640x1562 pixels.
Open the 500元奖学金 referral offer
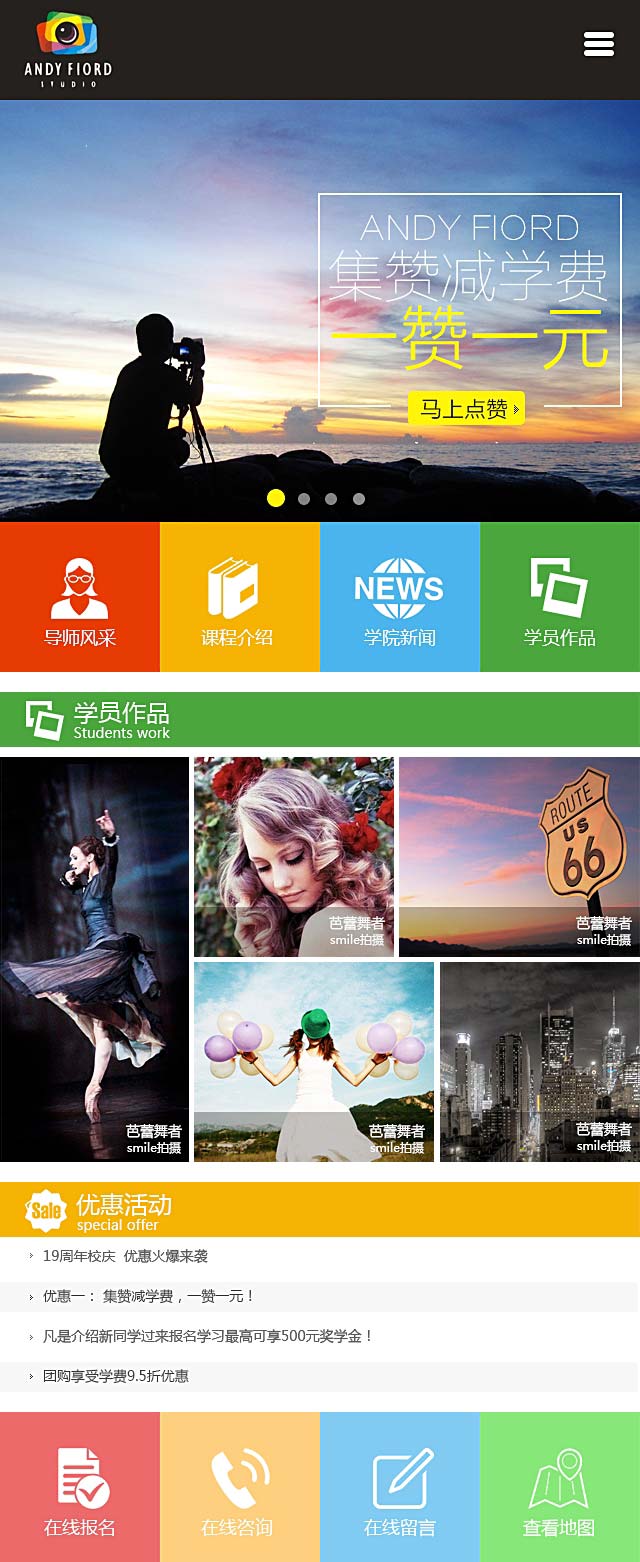[x=208, y=1336]
